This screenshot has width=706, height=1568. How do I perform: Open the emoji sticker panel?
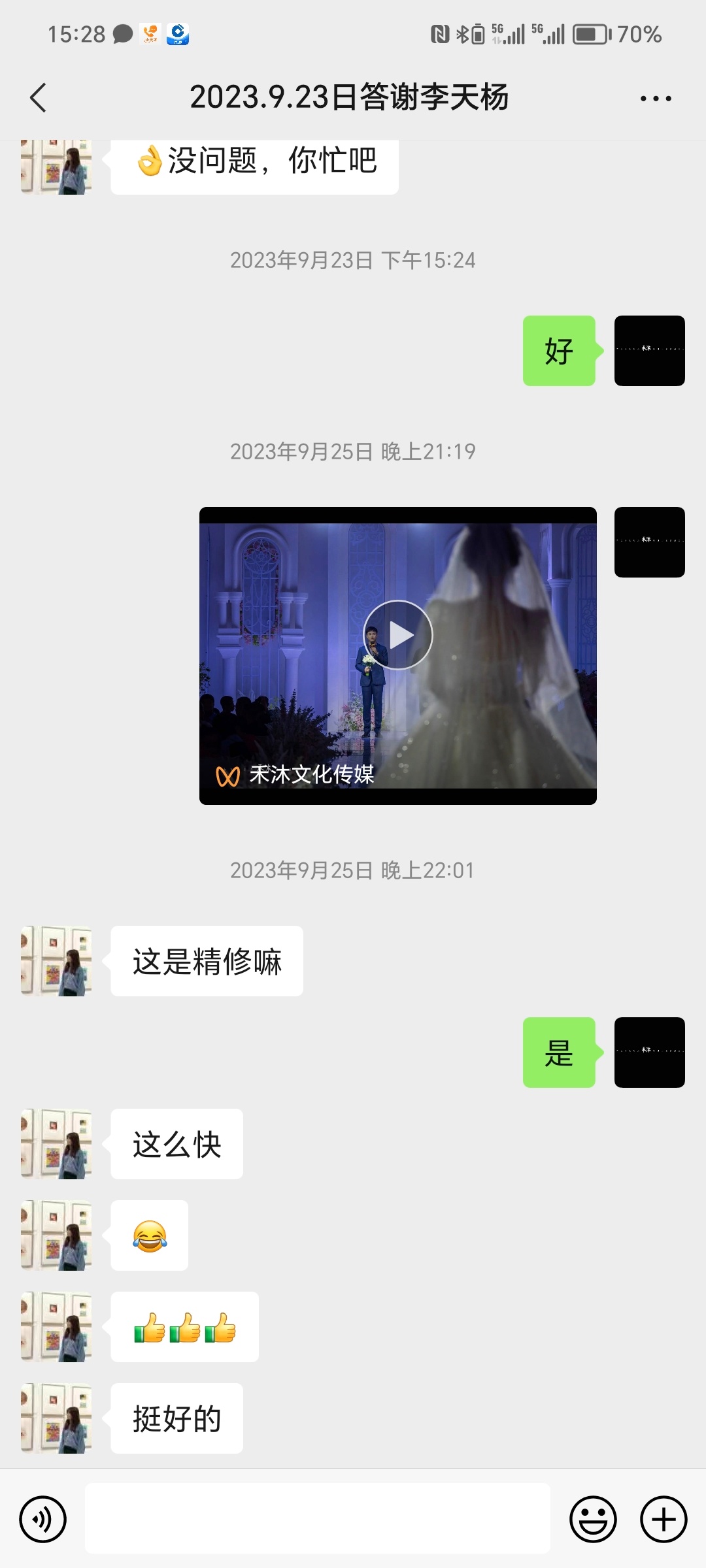[593, 1519]
